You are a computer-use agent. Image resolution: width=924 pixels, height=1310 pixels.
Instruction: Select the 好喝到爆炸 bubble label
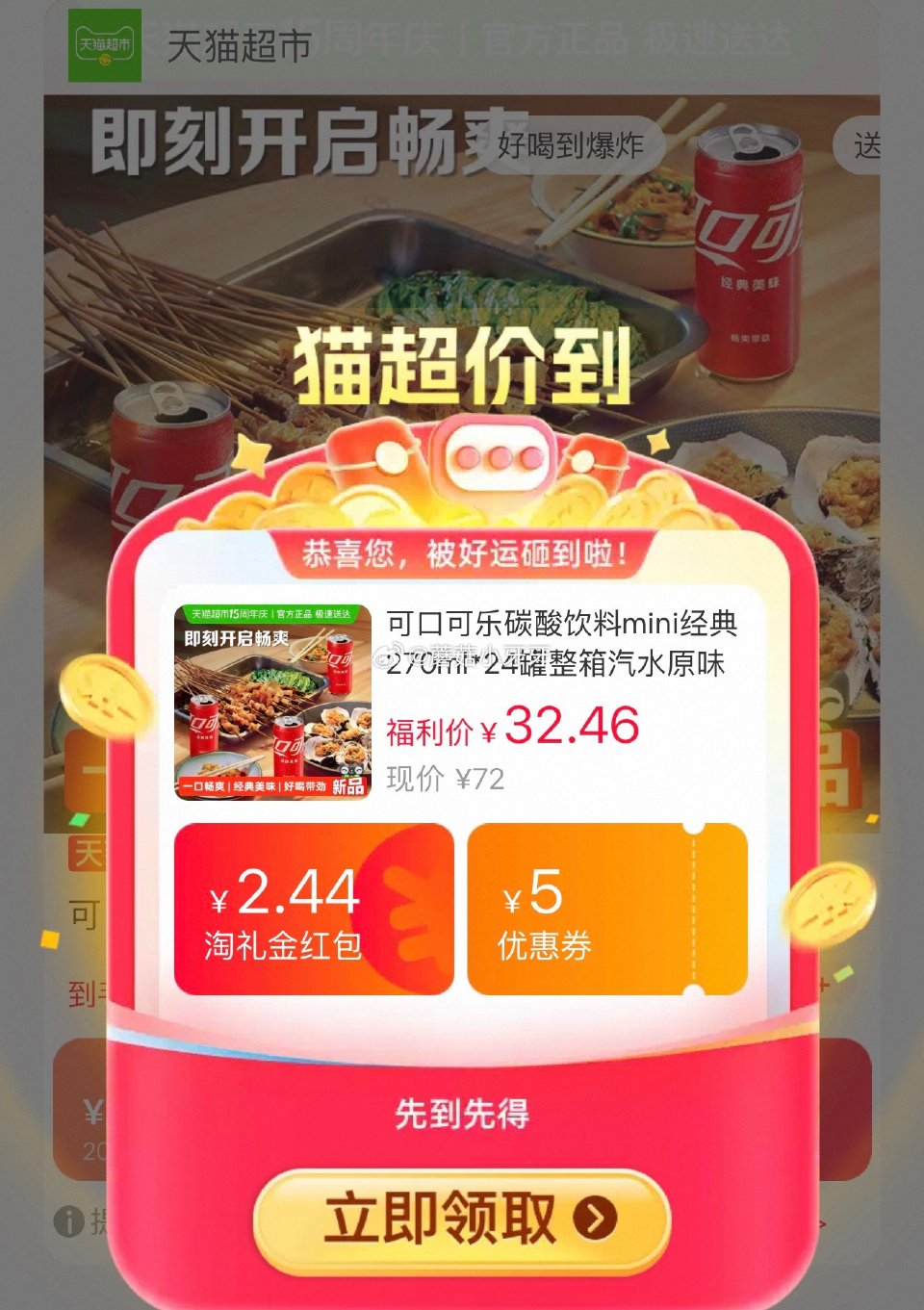pos(576,142)
